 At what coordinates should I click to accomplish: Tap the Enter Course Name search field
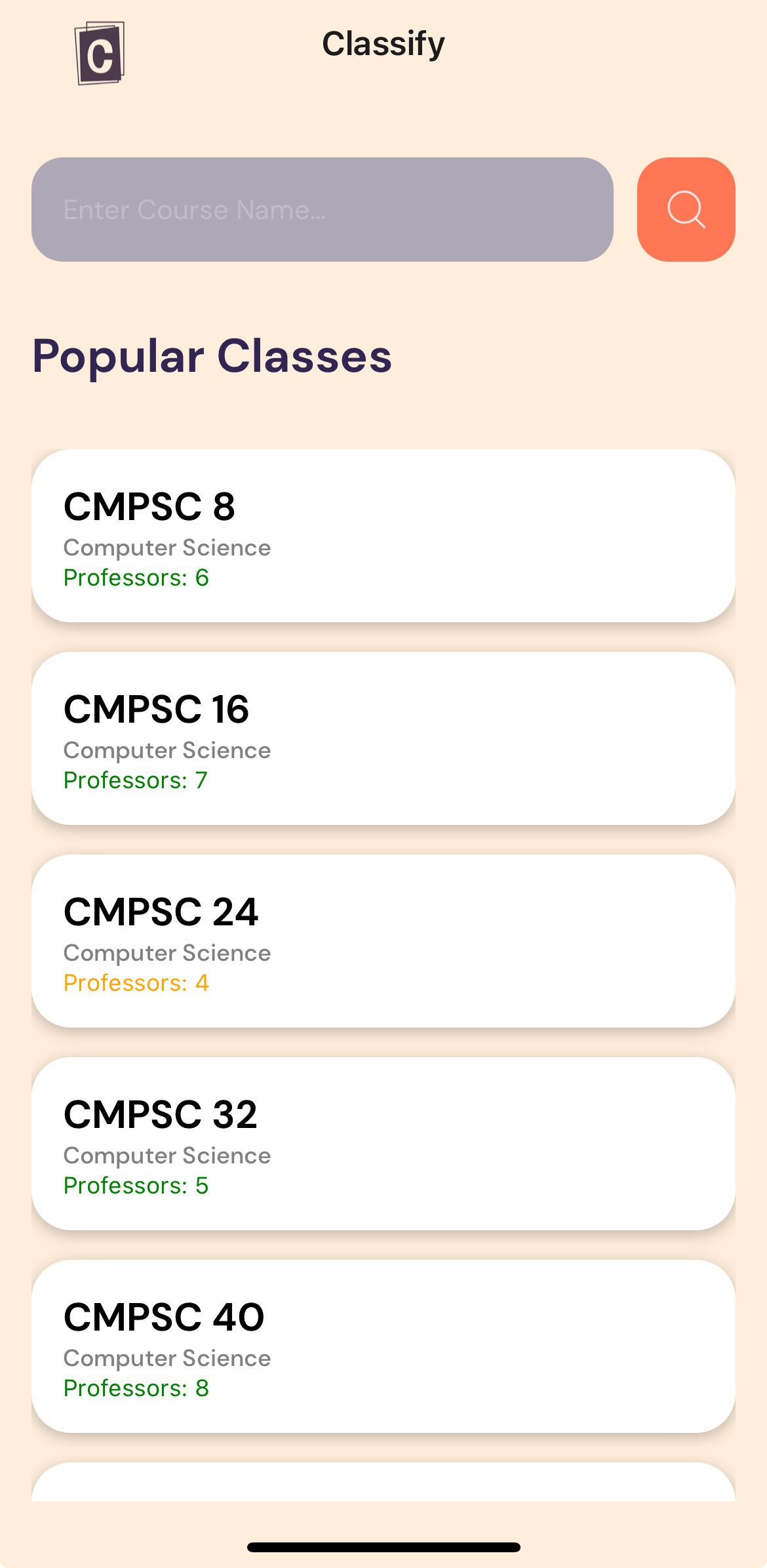[x=323, y=209]
